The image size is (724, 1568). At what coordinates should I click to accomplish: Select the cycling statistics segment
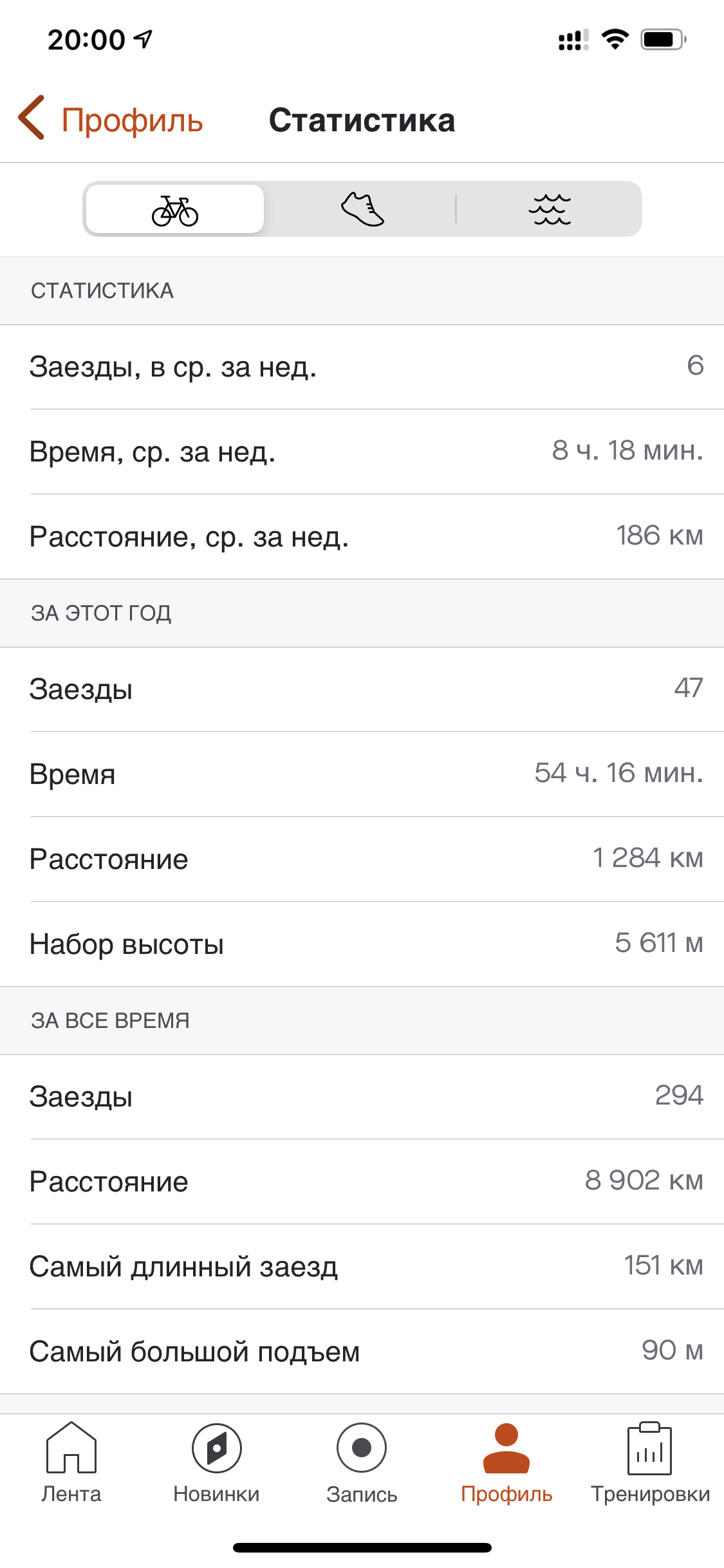coord(175,210)
